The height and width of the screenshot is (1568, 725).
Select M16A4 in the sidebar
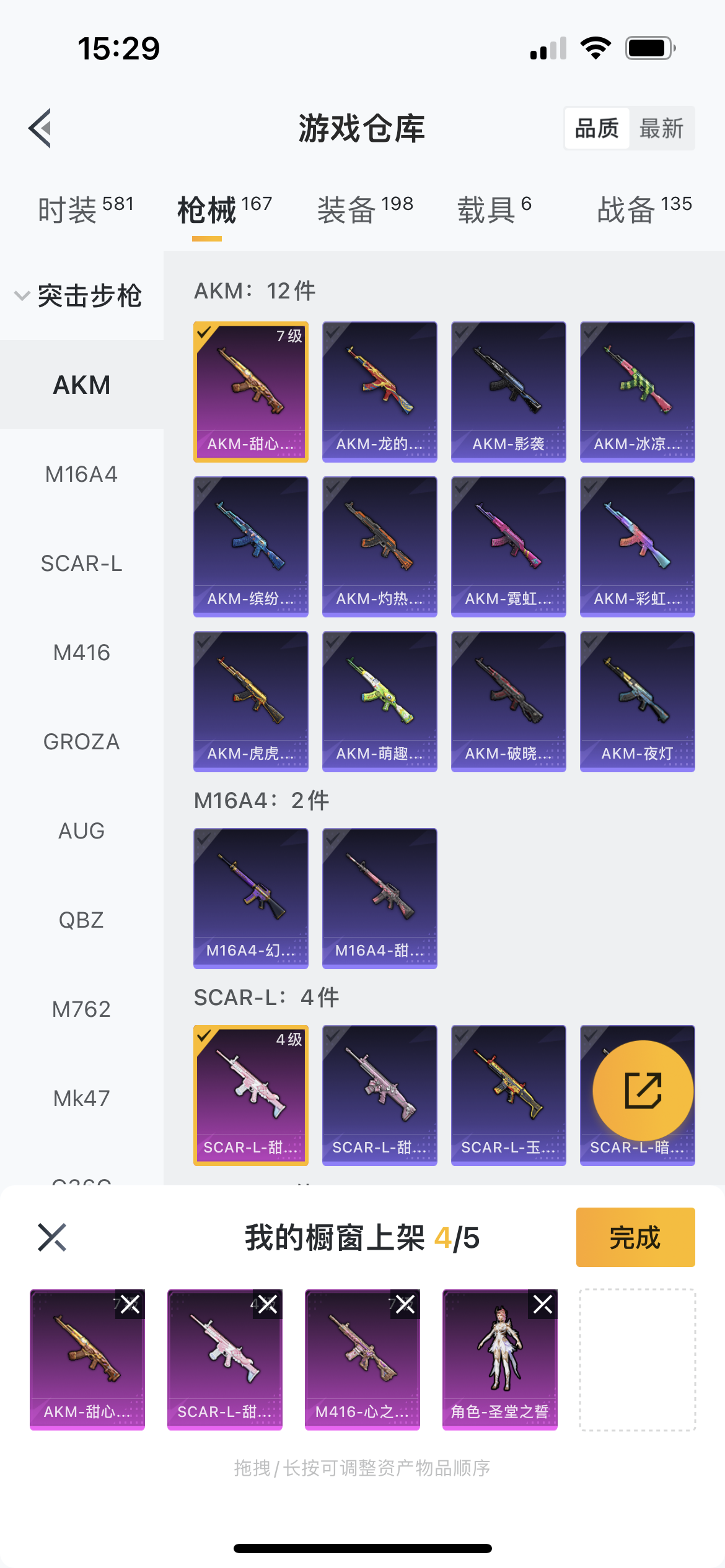click(x=81, y=474)
